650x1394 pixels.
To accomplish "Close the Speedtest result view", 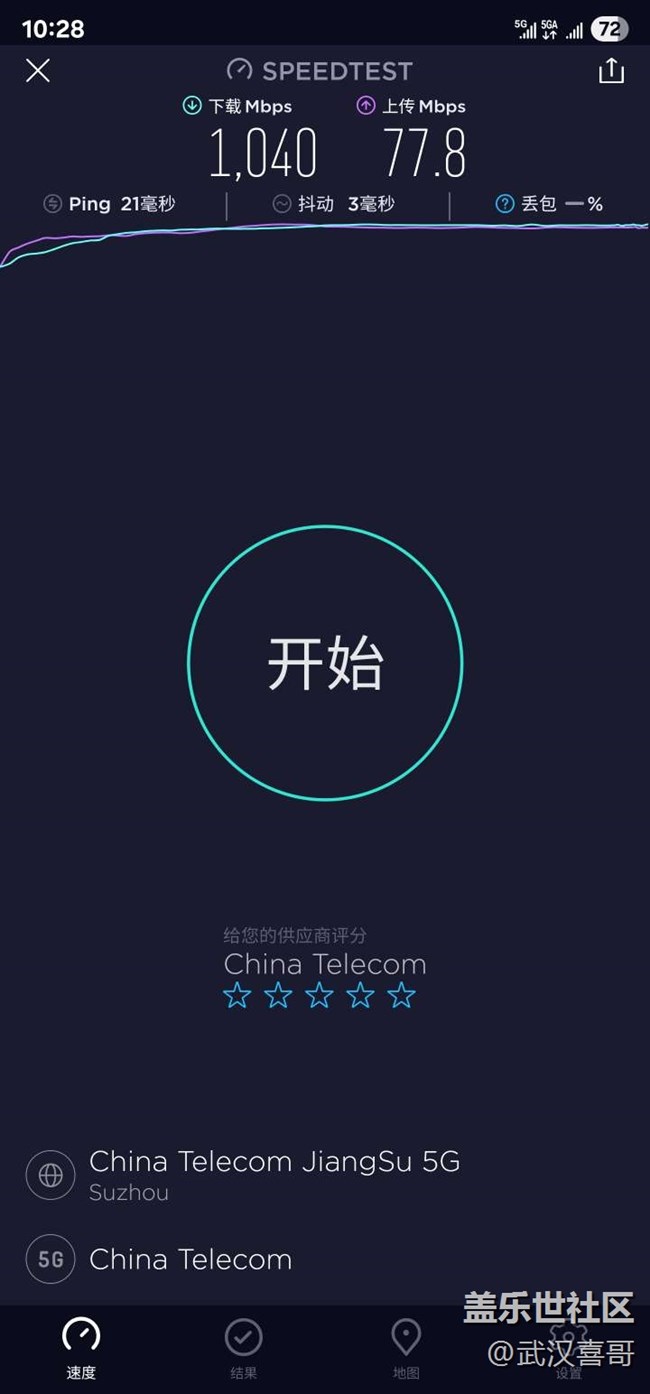I will (38, 71).
